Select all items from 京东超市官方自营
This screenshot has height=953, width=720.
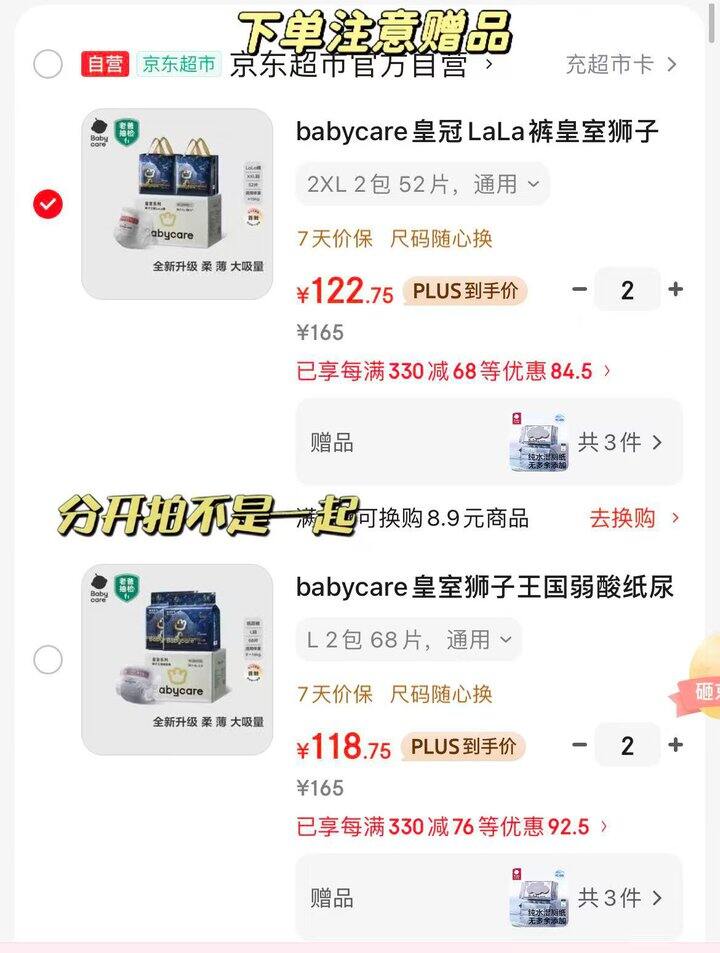pos(47,64)
